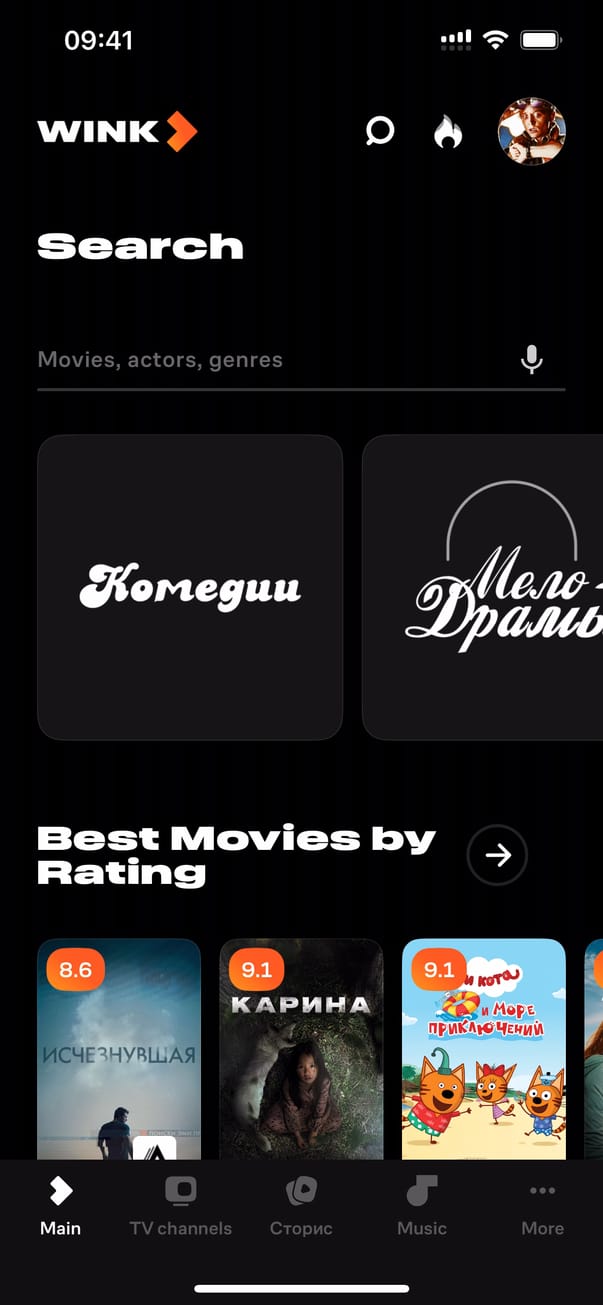Expand Best Movies by Rating with the arrow

497,855
